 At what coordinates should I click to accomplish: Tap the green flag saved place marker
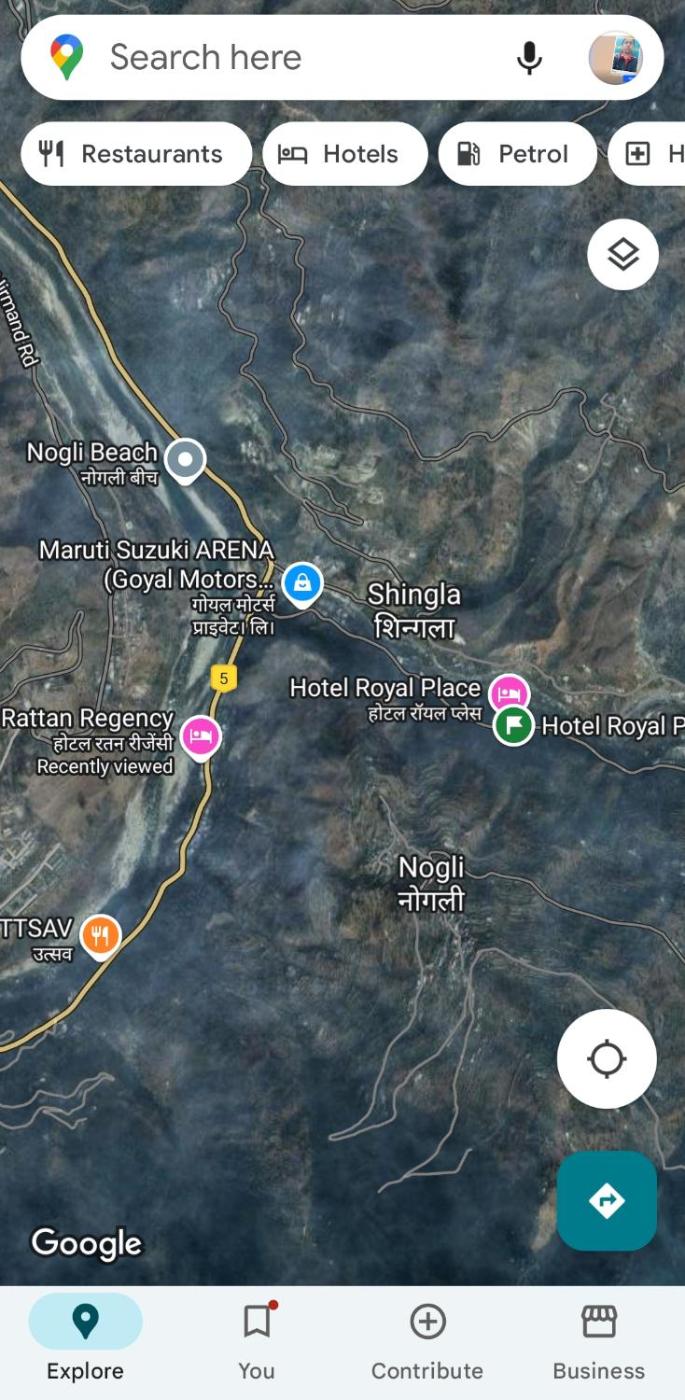click(x=513, y=724)
